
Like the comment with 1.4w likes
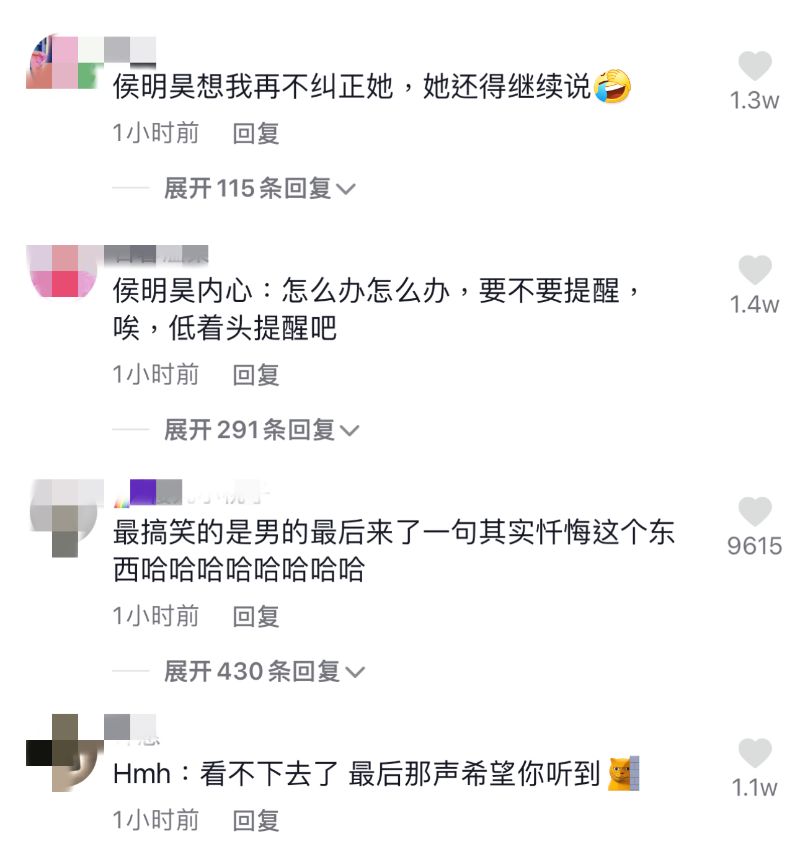click(x=755, y=270)
